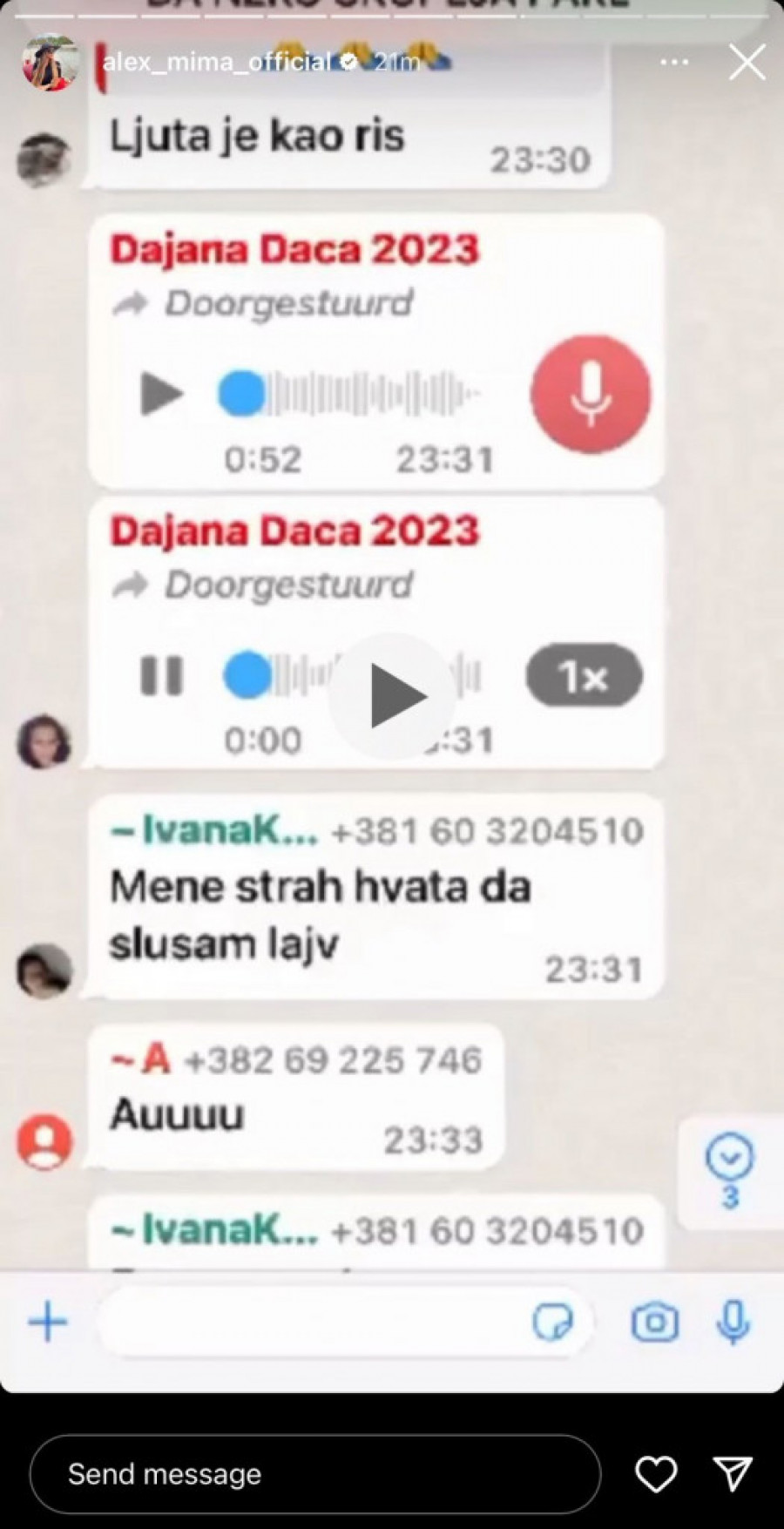Play the paused story video
The image size is (784, 1529).
(392, 696)
